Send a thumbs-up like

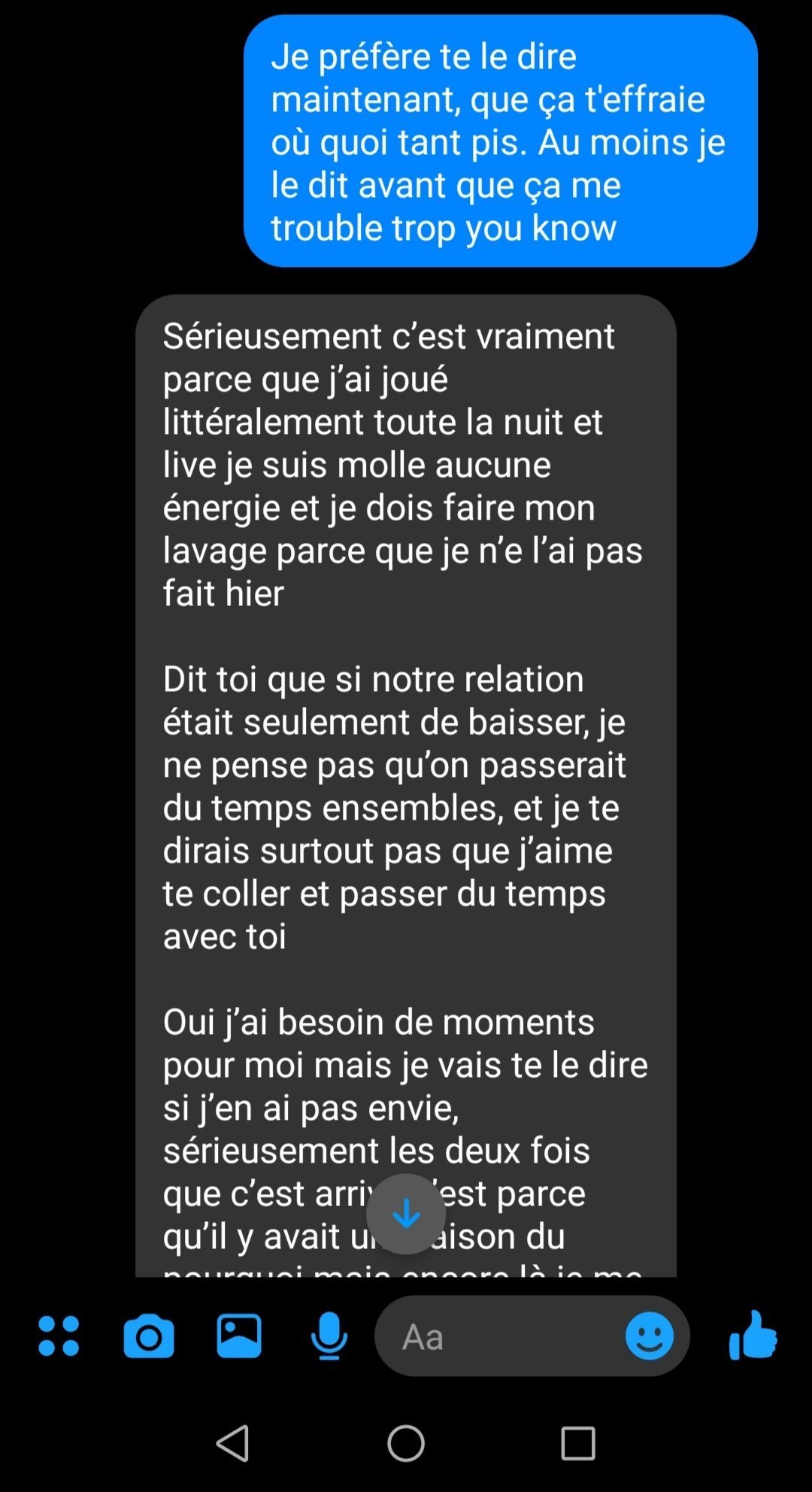click(x=753, y=1335)
